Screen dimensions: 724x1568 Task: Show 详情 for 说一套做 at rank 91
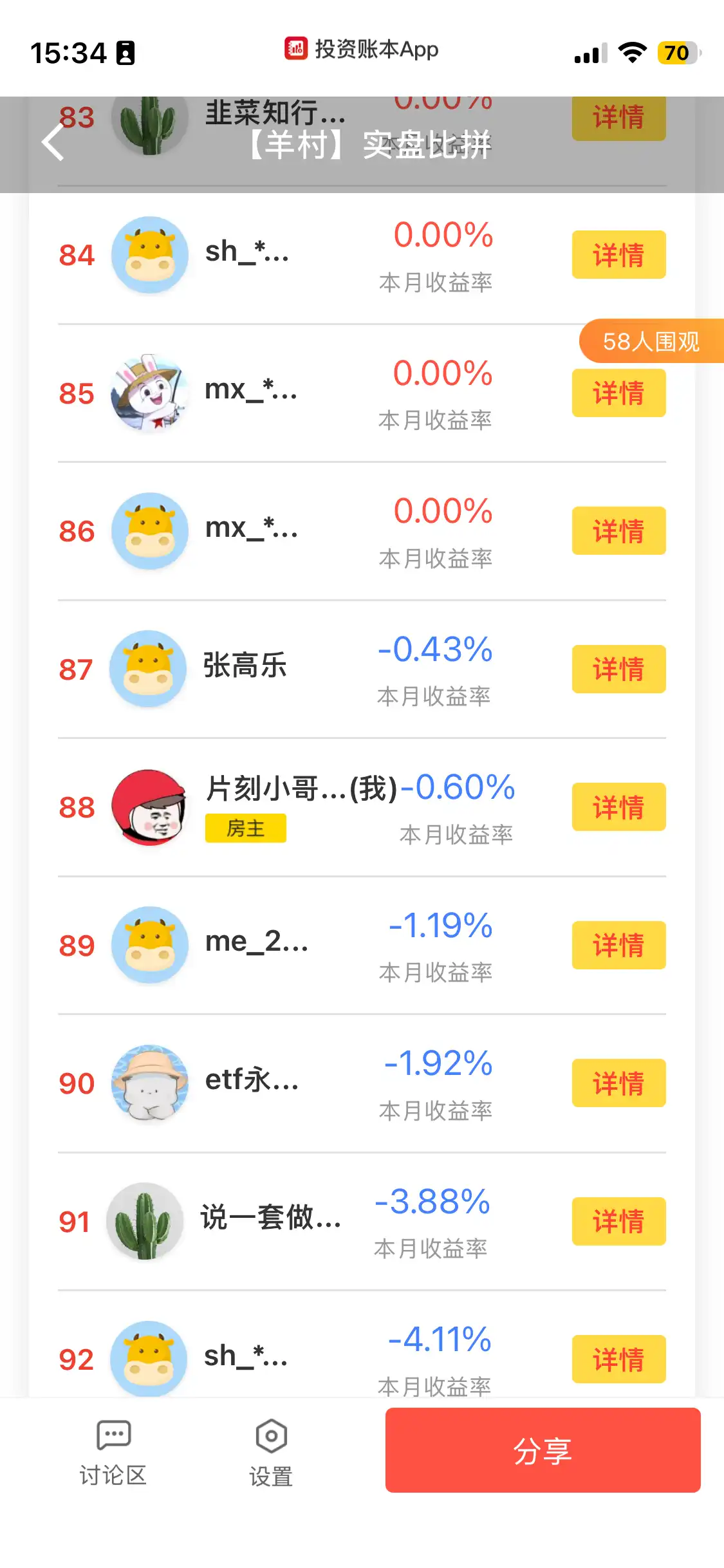(618, 1222)
